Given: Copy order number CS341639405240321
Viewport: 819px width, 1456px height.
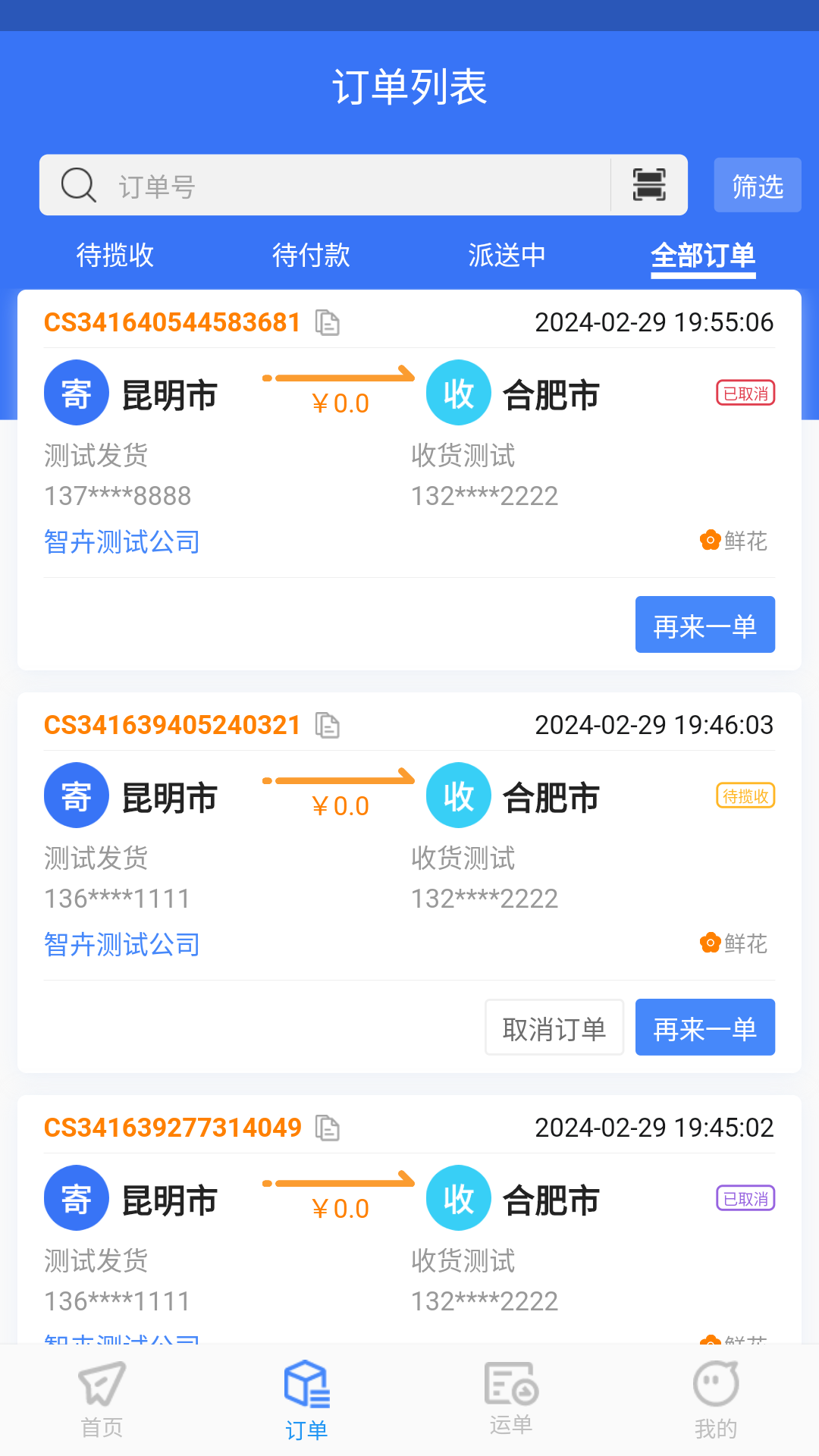Looking at the screenshot, I should (328, 726).
